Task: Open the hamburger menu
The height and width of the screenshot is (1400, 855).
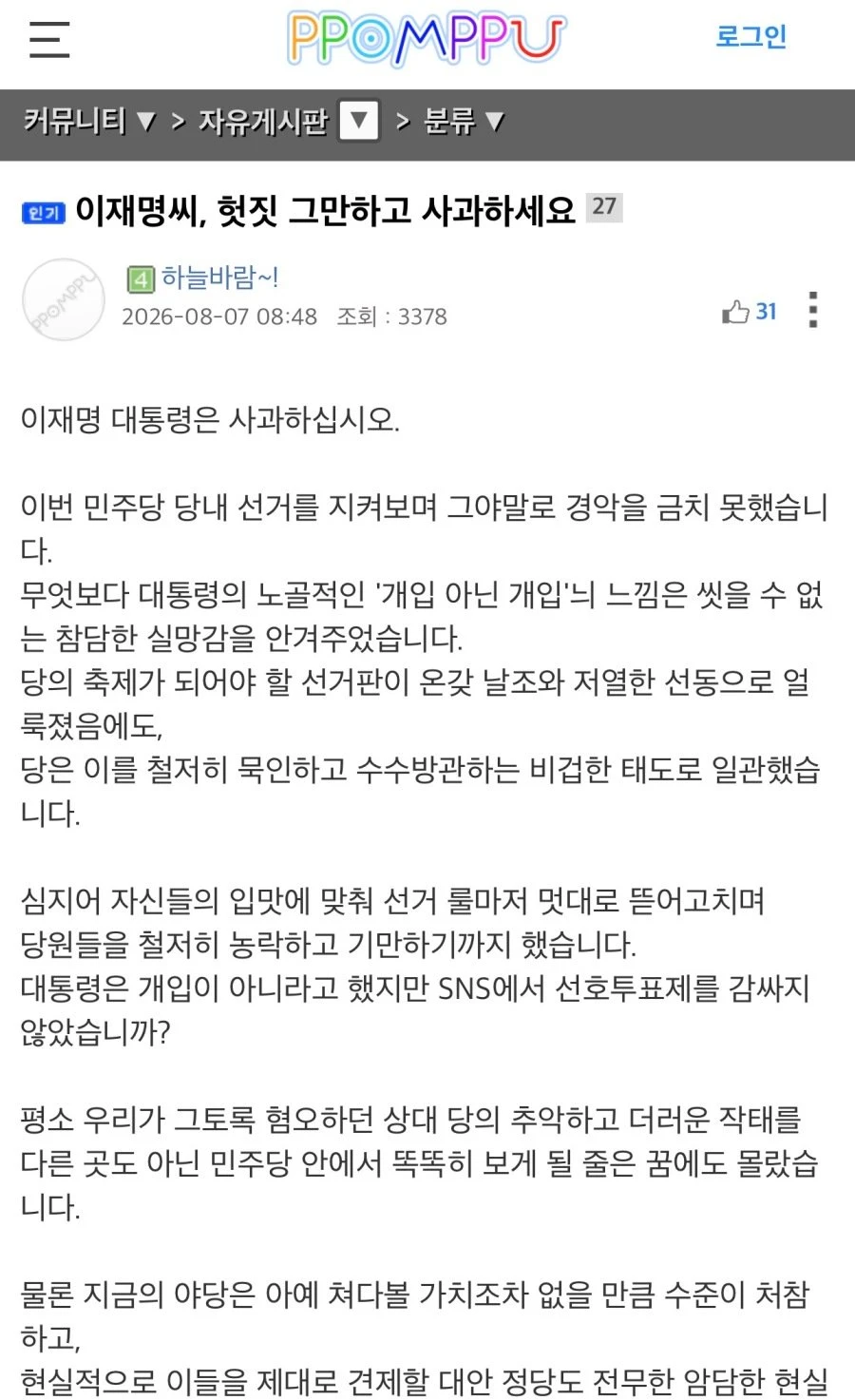Action: [49, 39]
